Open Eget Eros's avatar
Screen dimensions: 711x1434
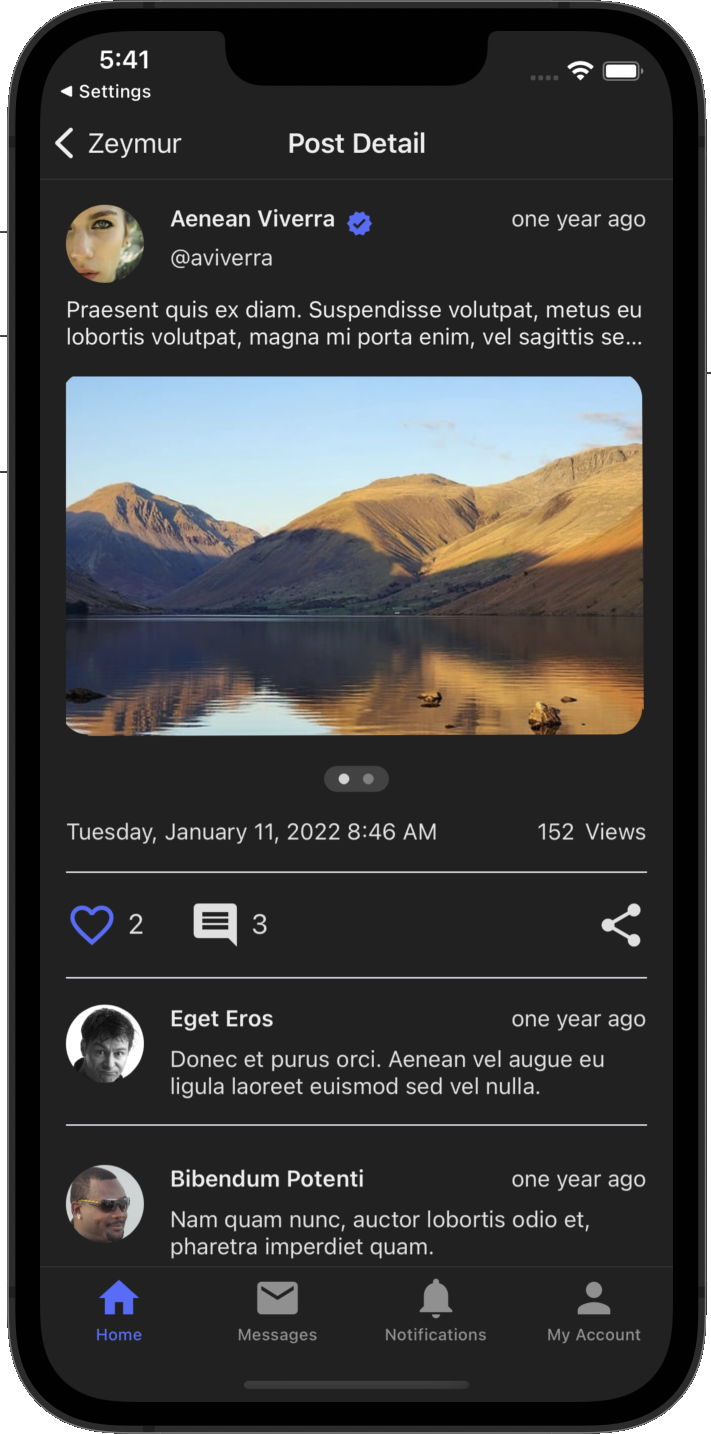coord(105,1044)
